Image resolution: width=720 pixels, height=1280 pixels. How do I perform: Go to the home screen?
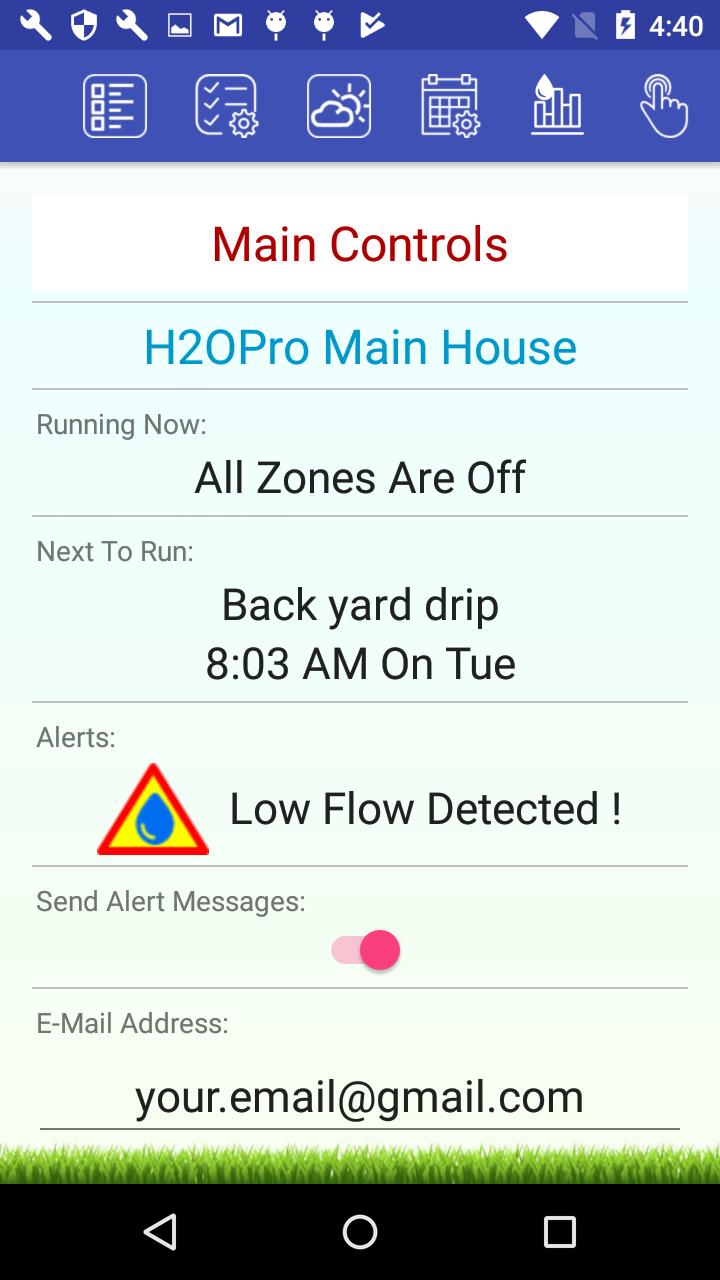(x=360, y=1232)
